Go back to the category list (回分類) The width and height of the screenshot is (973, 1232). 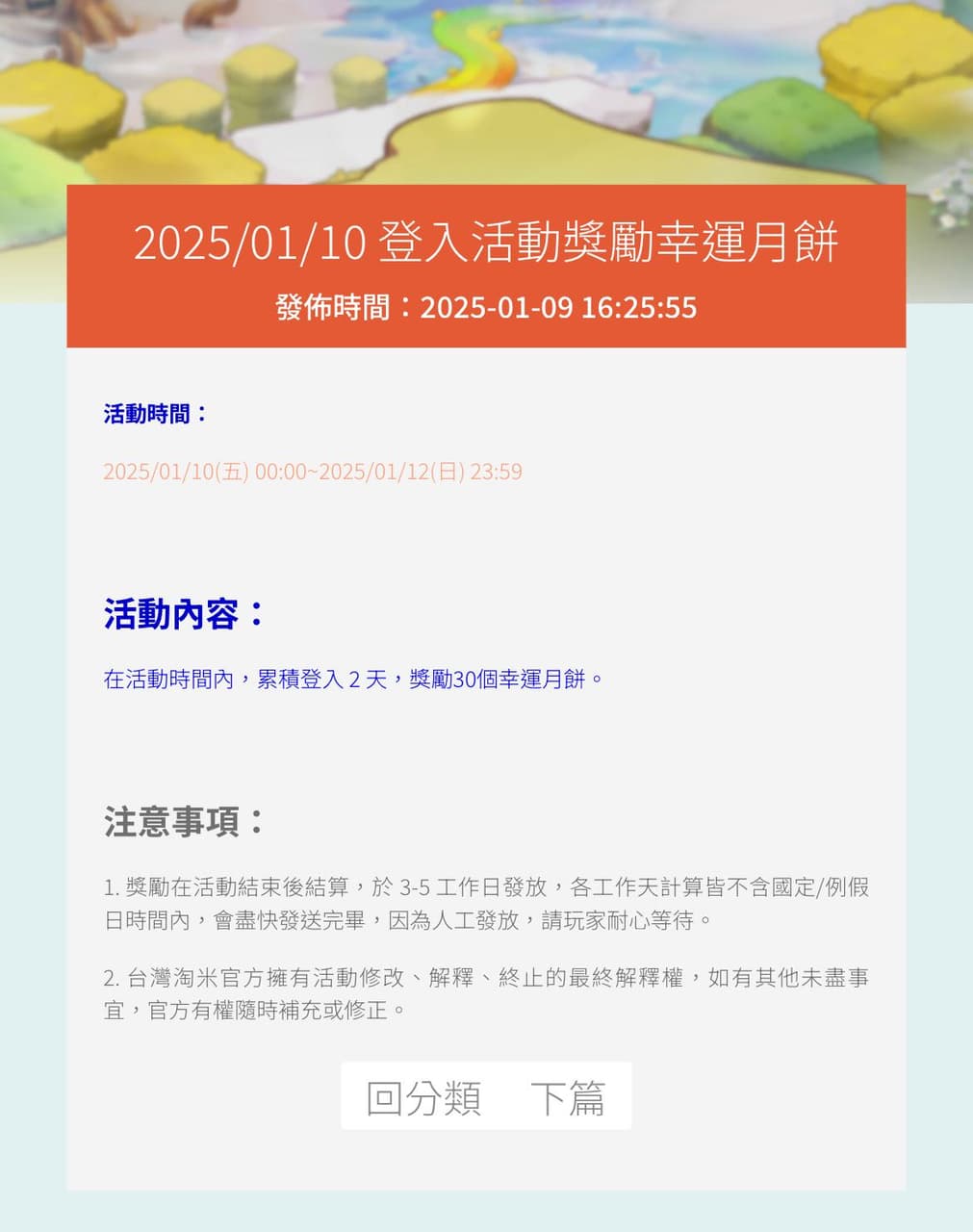point(423,1097)
